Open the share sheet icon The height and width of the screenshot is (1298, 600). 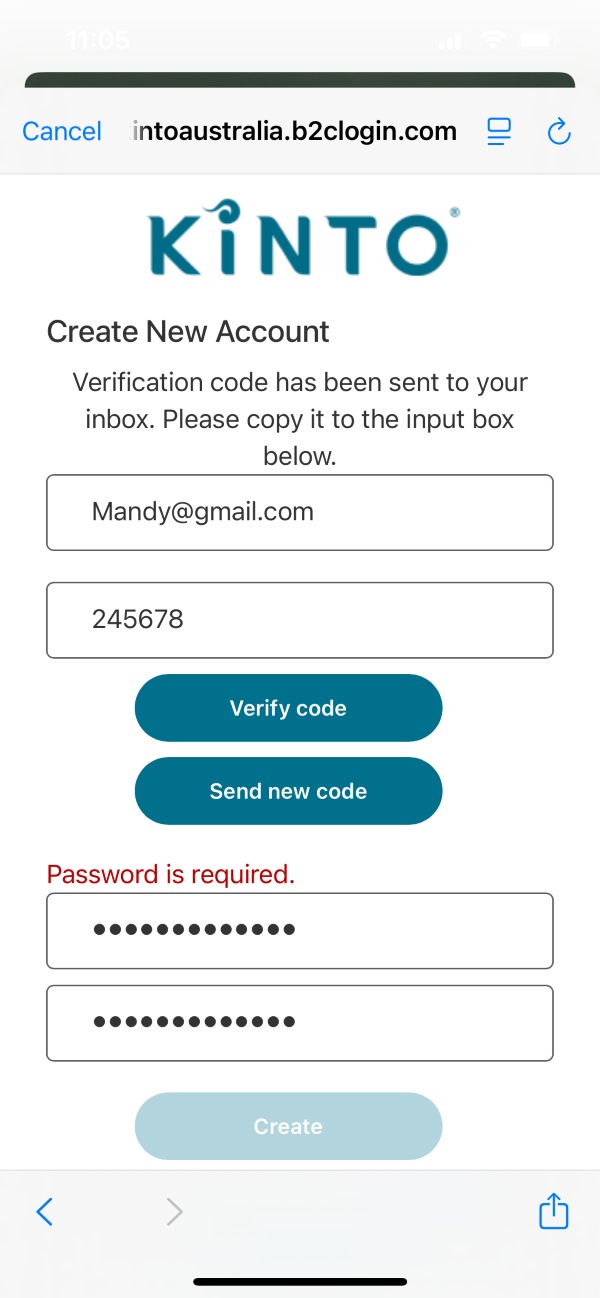[553, 1212]
